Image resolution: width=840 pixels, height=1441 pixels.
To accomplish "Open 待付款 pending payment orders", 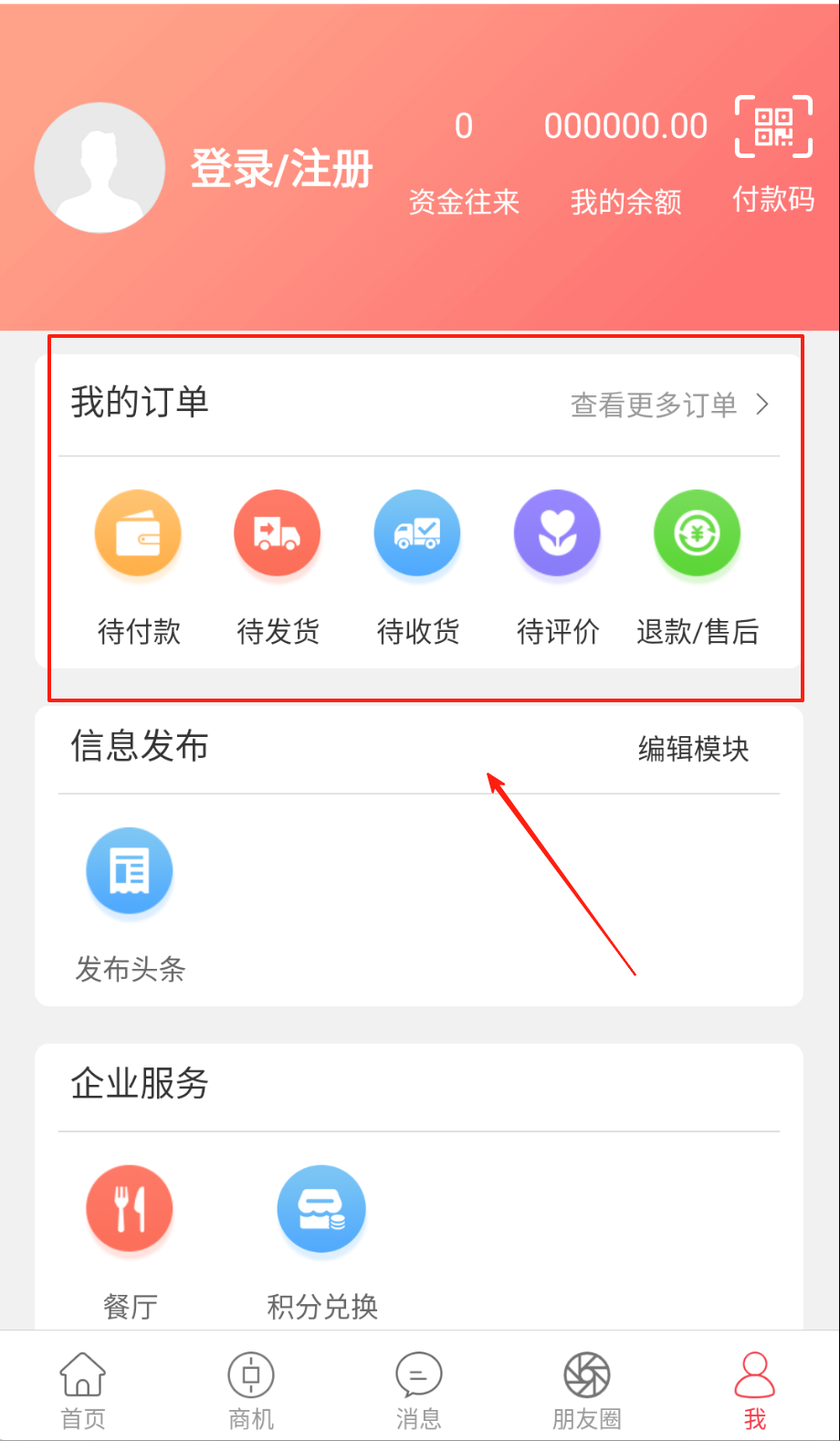I will click(x=139, y=564).
